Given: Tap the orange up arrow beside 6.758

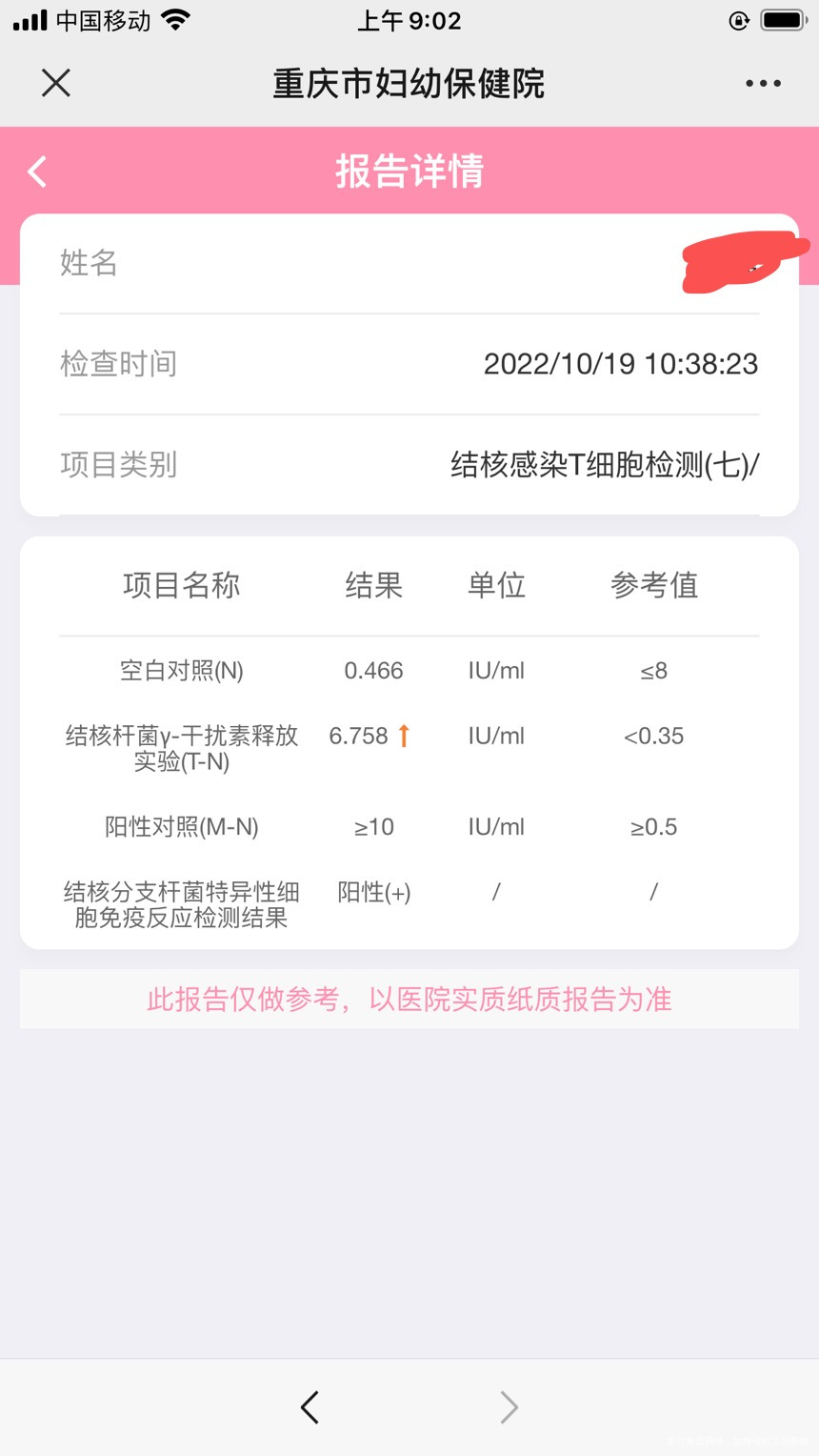Looking at the screenshot, I should click(405, 735).
